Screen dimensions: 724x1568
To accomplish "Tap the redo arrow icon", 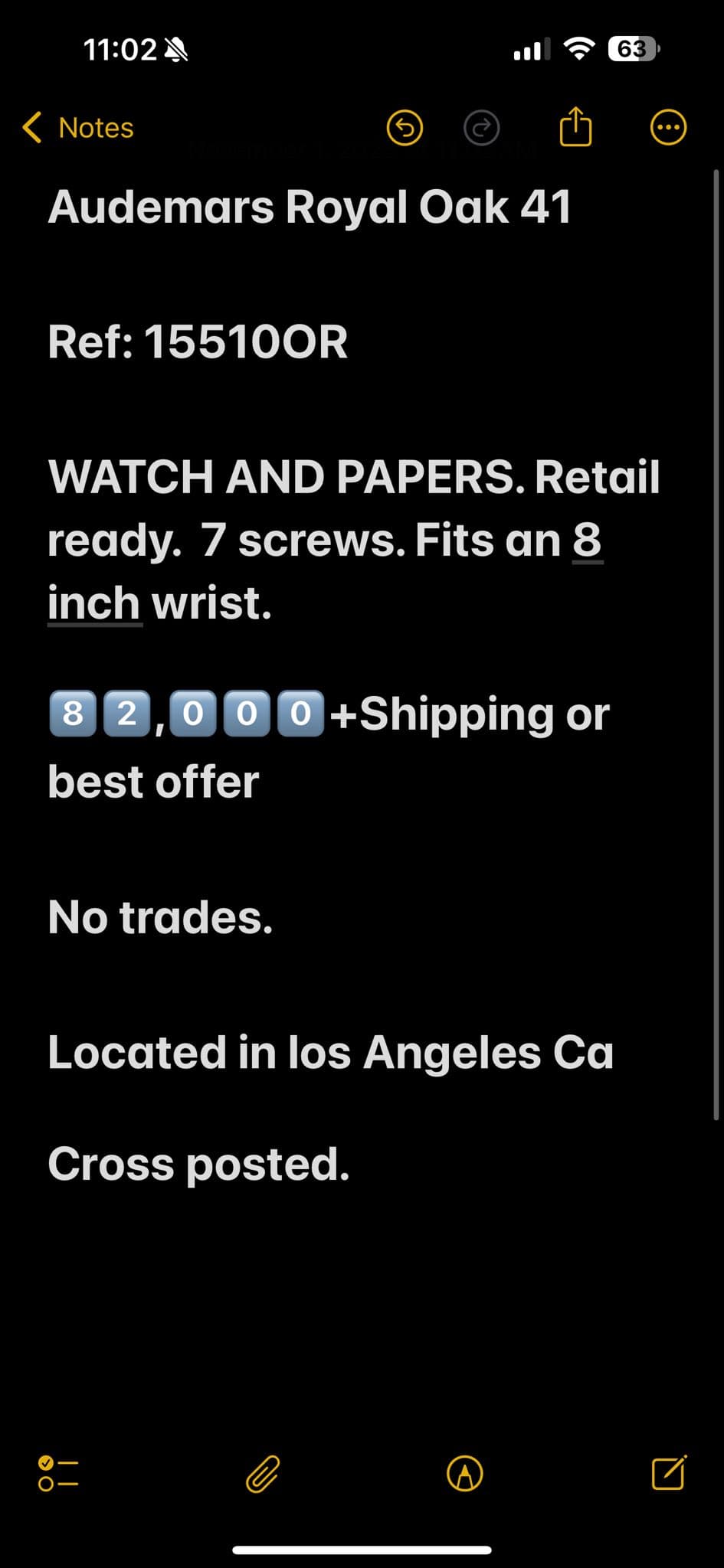I will [482, 128].
